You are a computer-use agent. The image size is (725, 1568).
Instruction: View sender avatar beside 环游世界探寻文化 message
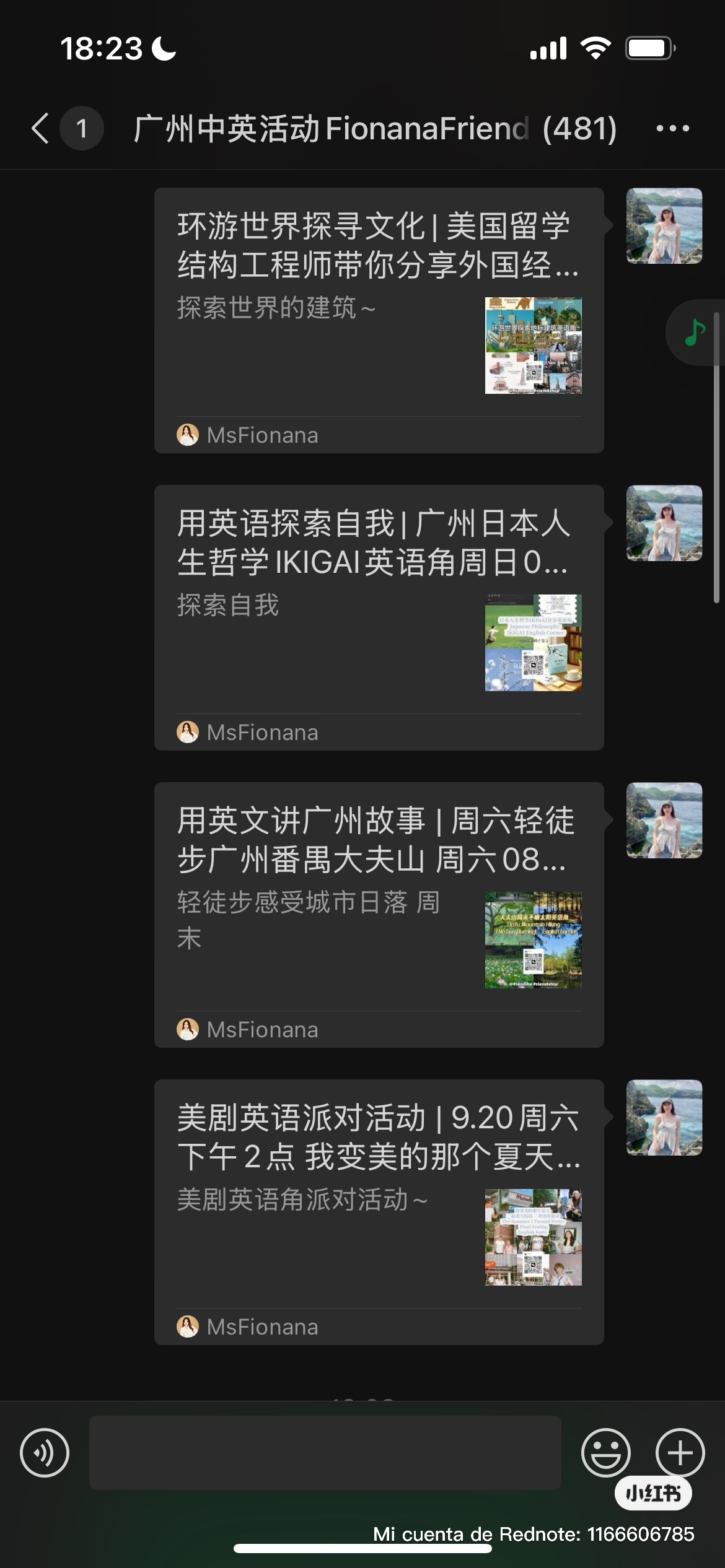664,226
